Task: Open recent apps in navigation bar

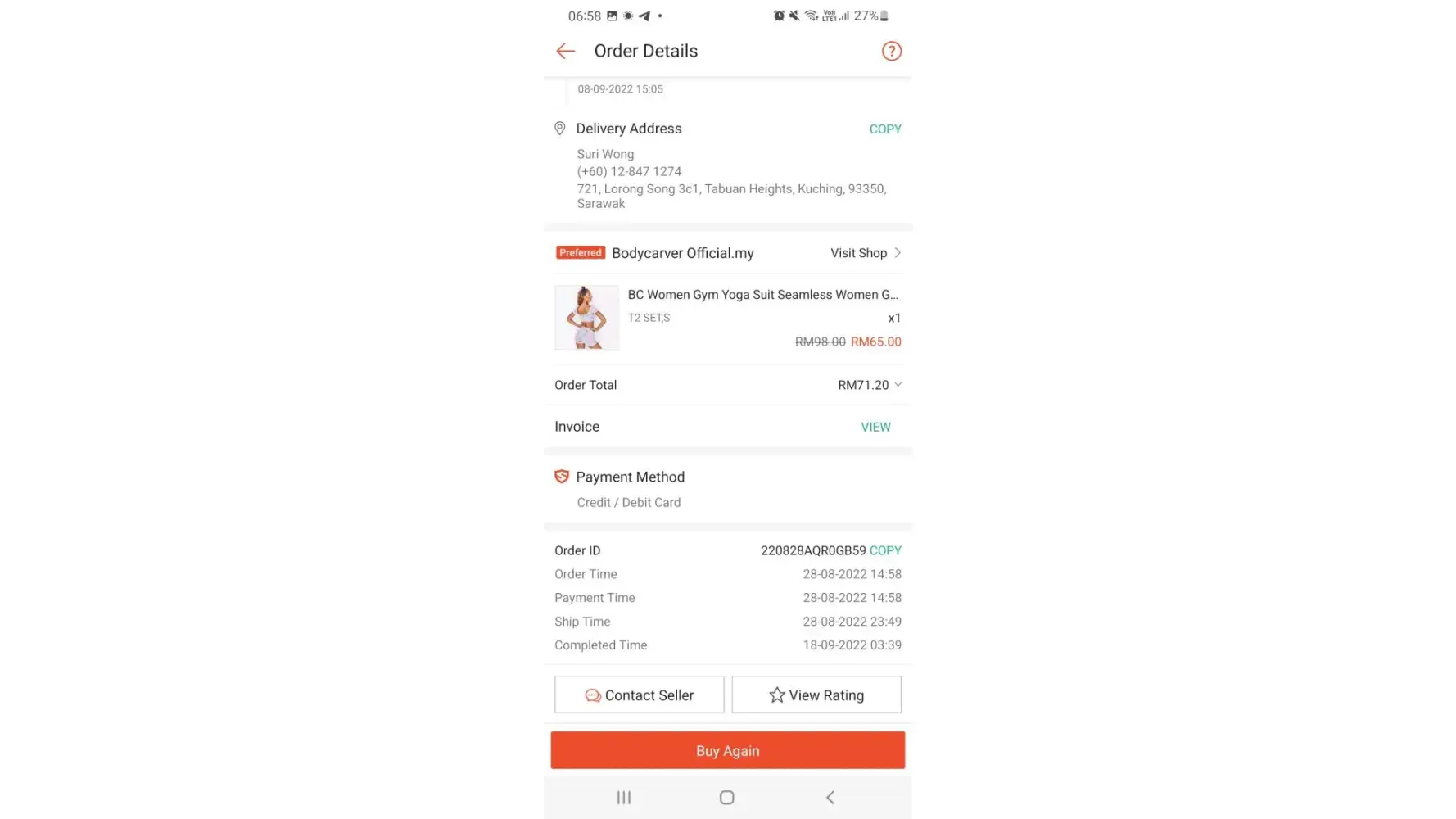Action: [x=624, y=798]
